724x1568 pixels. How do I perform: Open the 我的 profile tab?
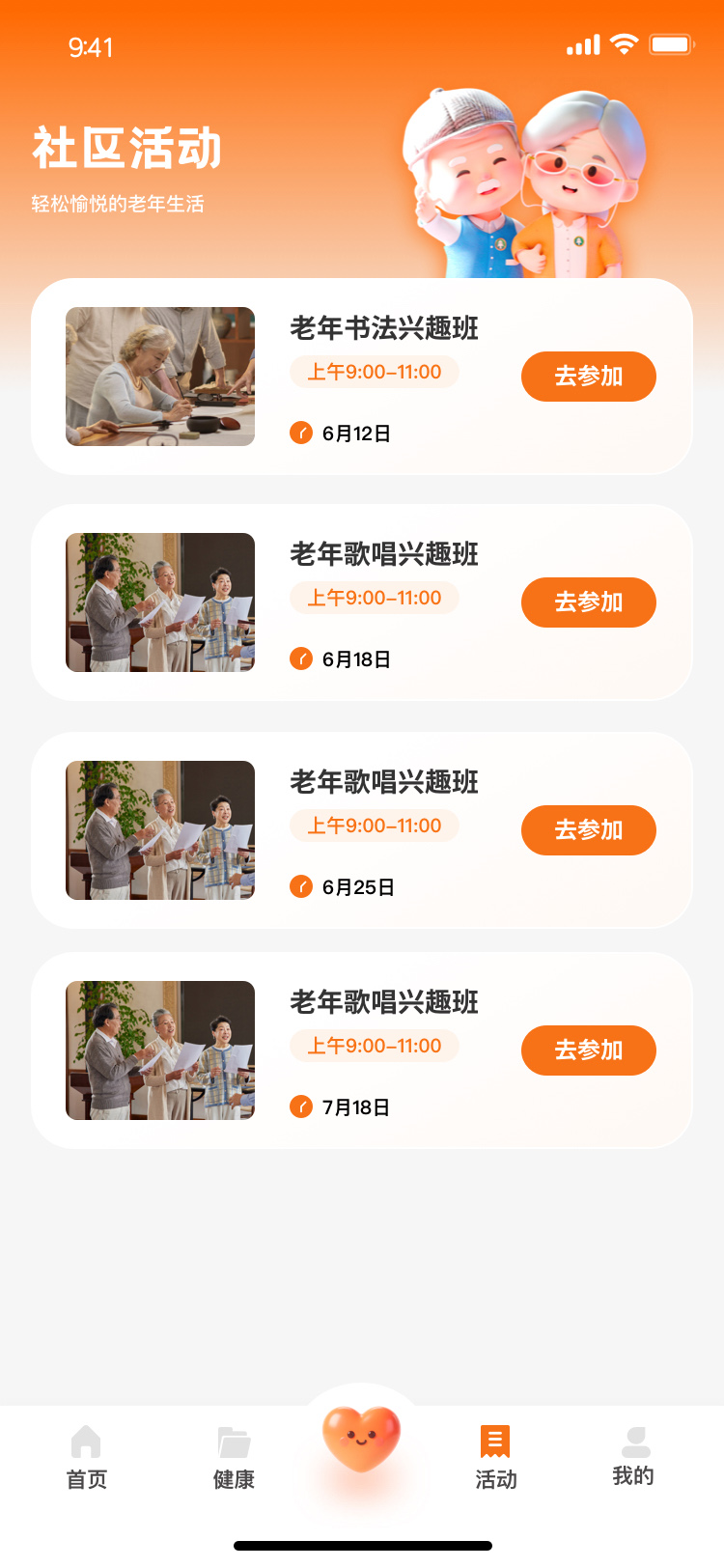(634, 1458)
